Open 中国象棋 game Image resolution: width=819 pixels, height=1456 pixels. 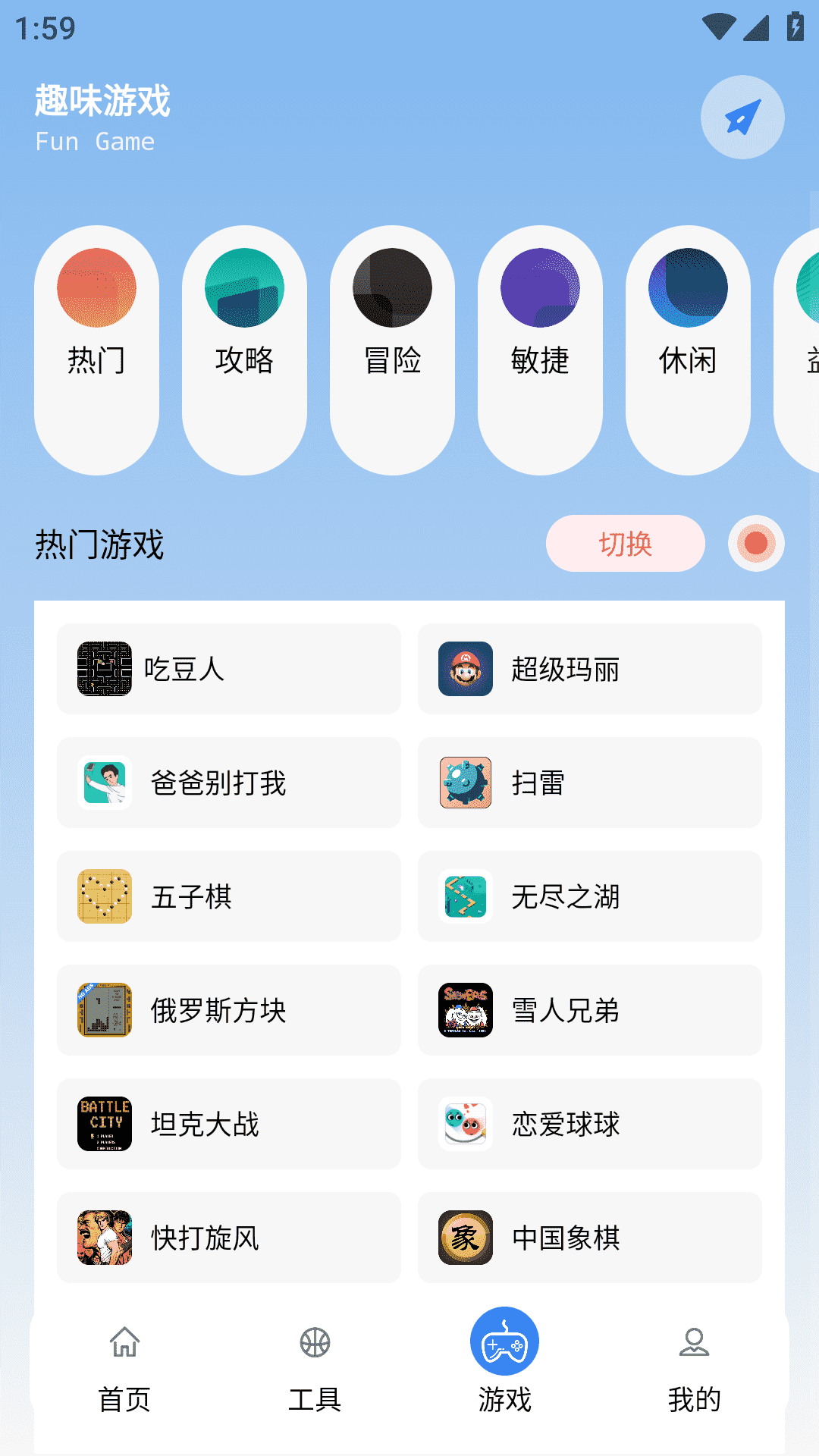tap(589, 1238)
